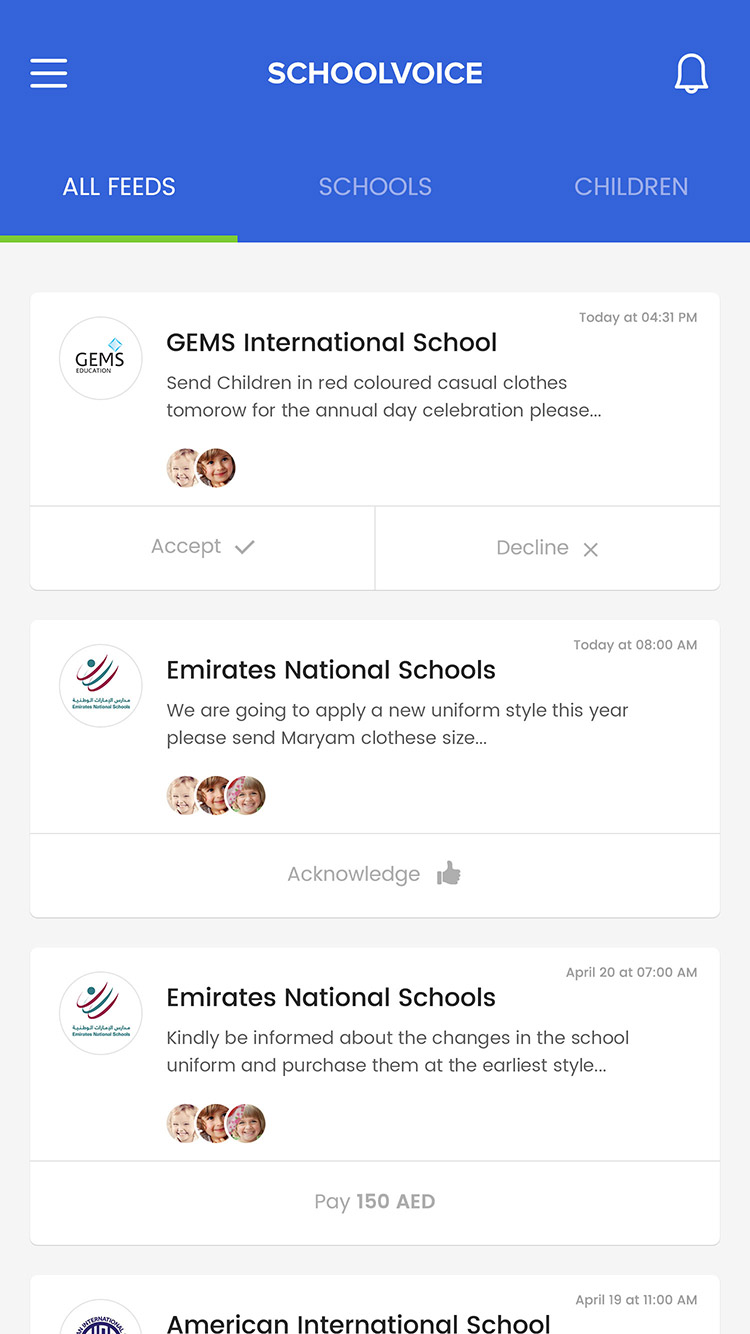
Task: Select the All Feeds tab
Action: [119, 187]
